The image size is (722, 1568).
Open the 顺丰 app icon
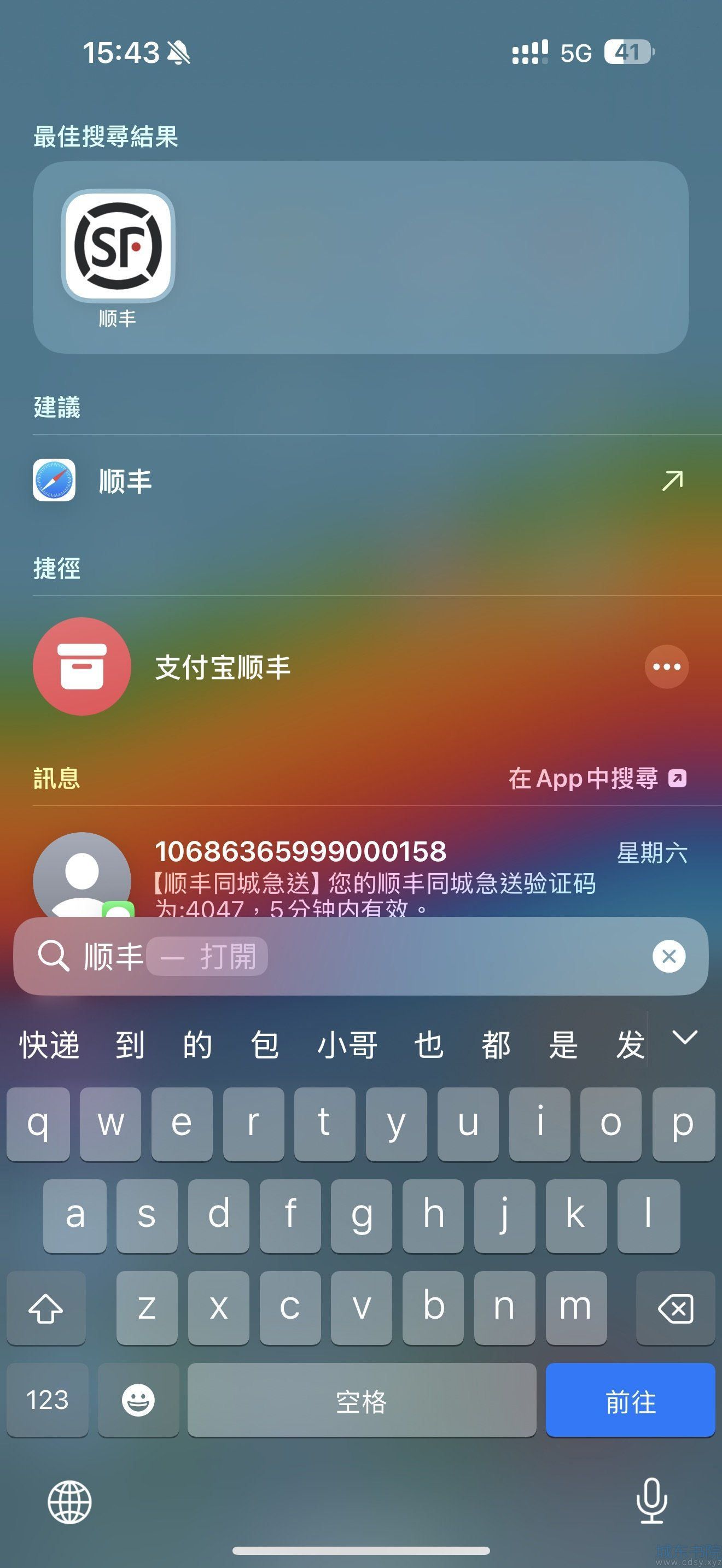pos(118,245)
